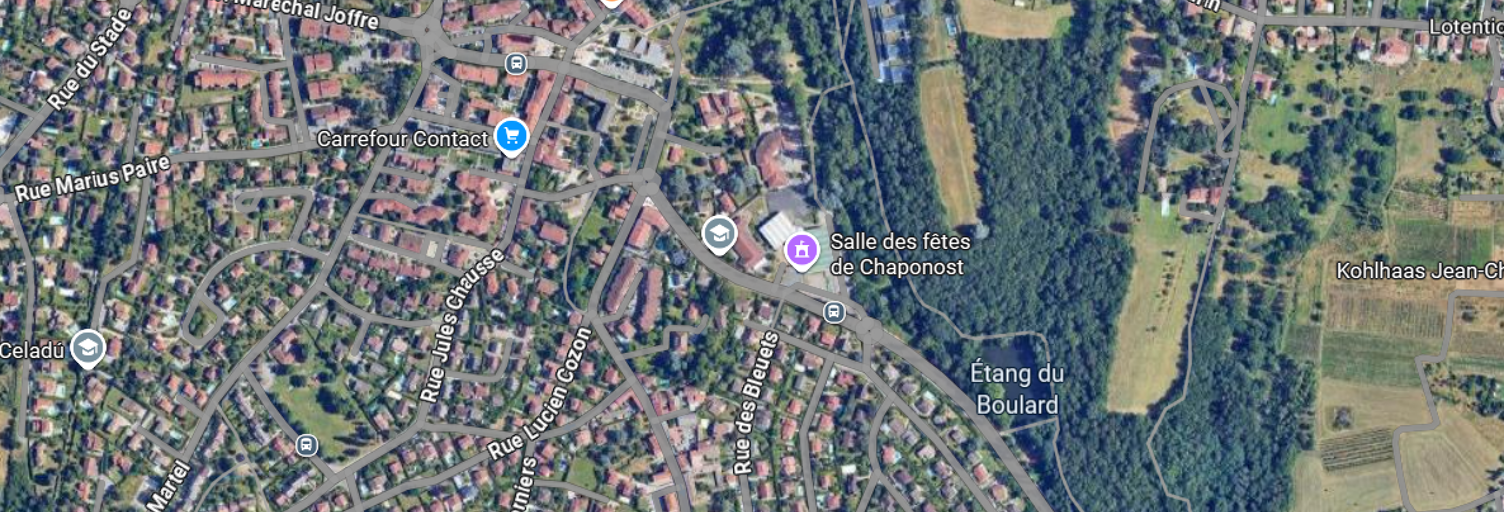Open the Kohlhaas Jean-Ch place label

(1419, 270)
